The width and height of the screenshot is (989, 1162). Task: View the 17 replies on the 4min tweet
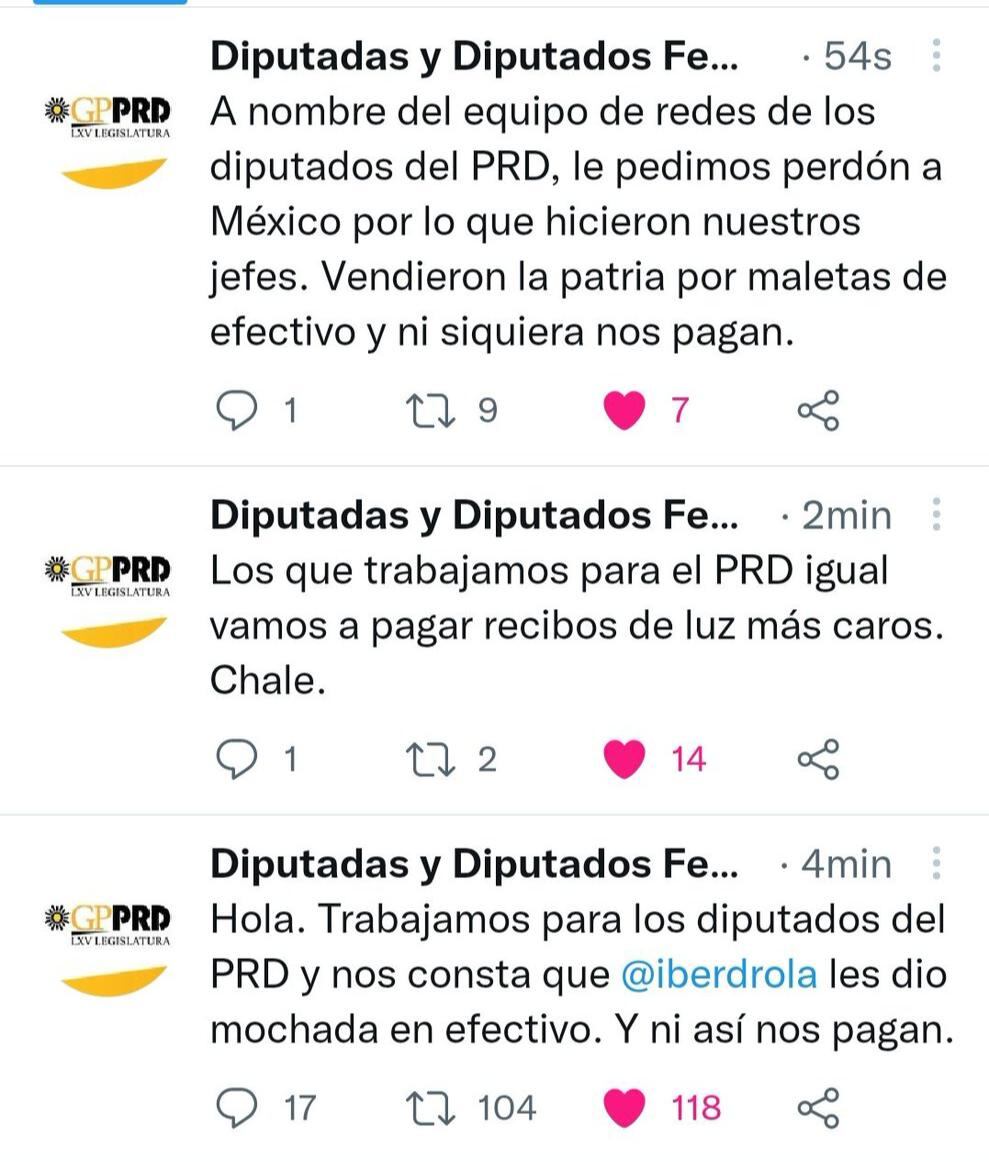point(239,1107)
